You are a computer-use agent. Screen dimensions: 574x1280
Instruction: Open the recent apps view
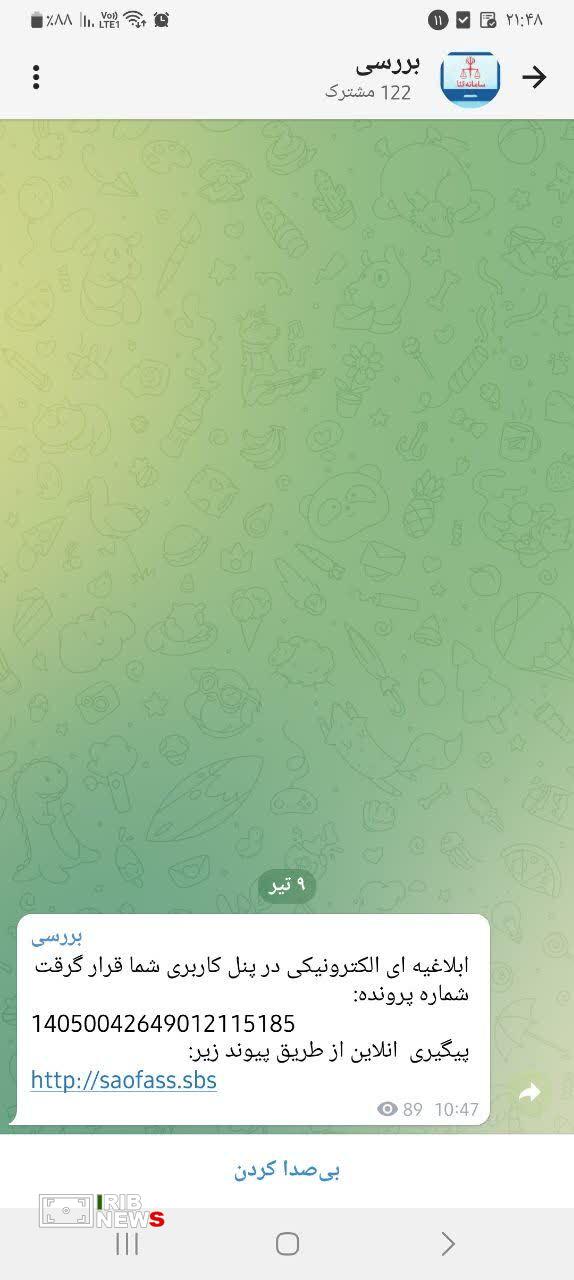127,1243
